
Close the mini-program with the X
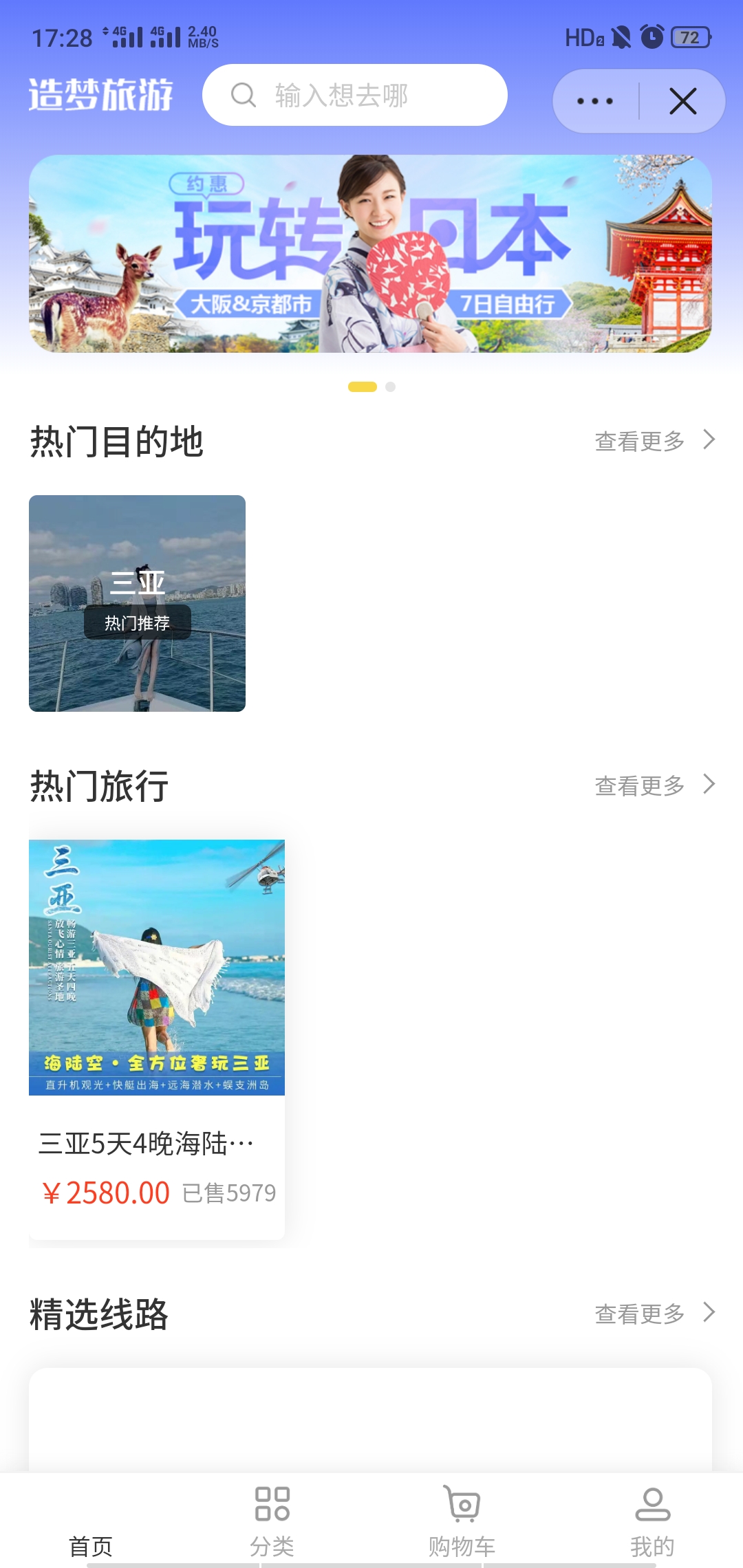(x=682, y=101)
